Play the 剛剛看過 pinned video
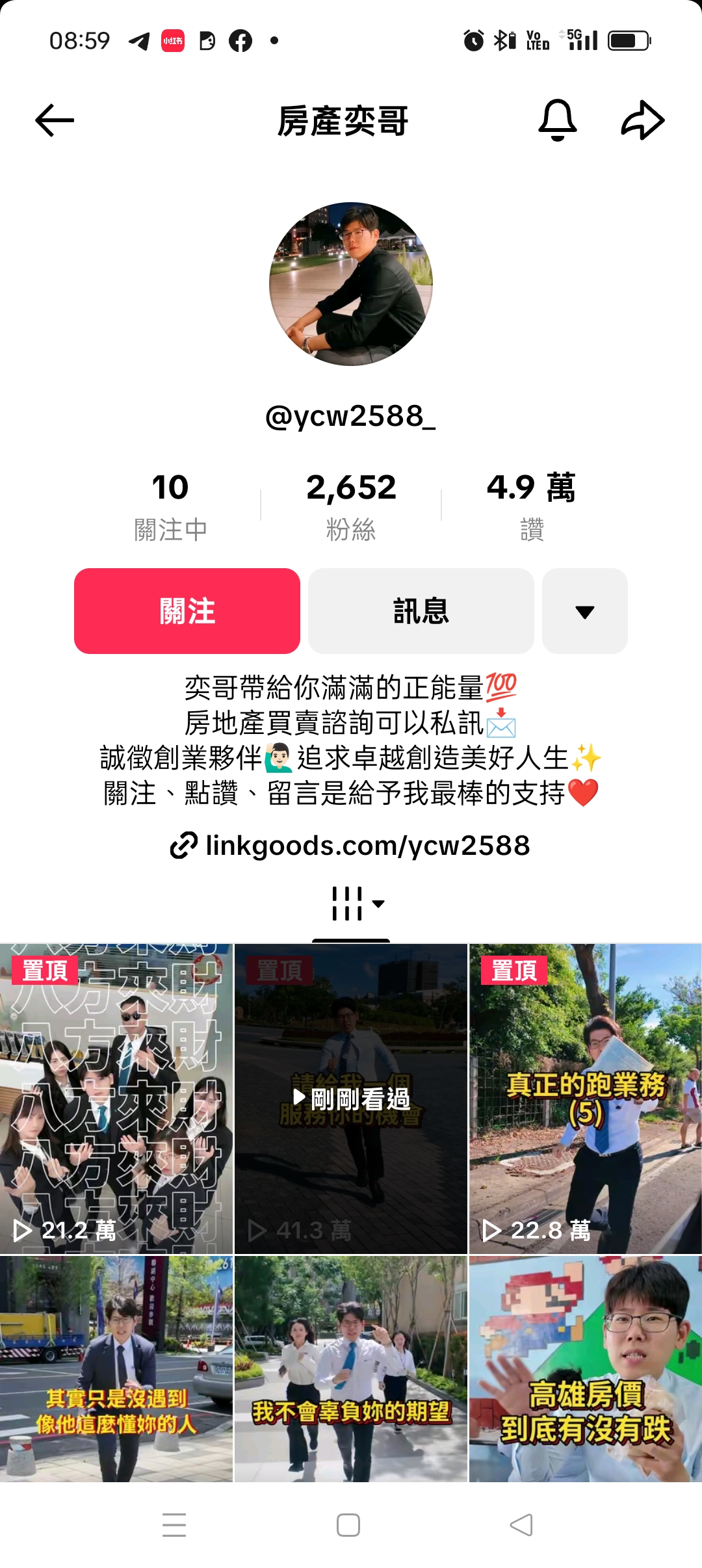Screen dimensions: 702x1568 (x=351, y=1099)
